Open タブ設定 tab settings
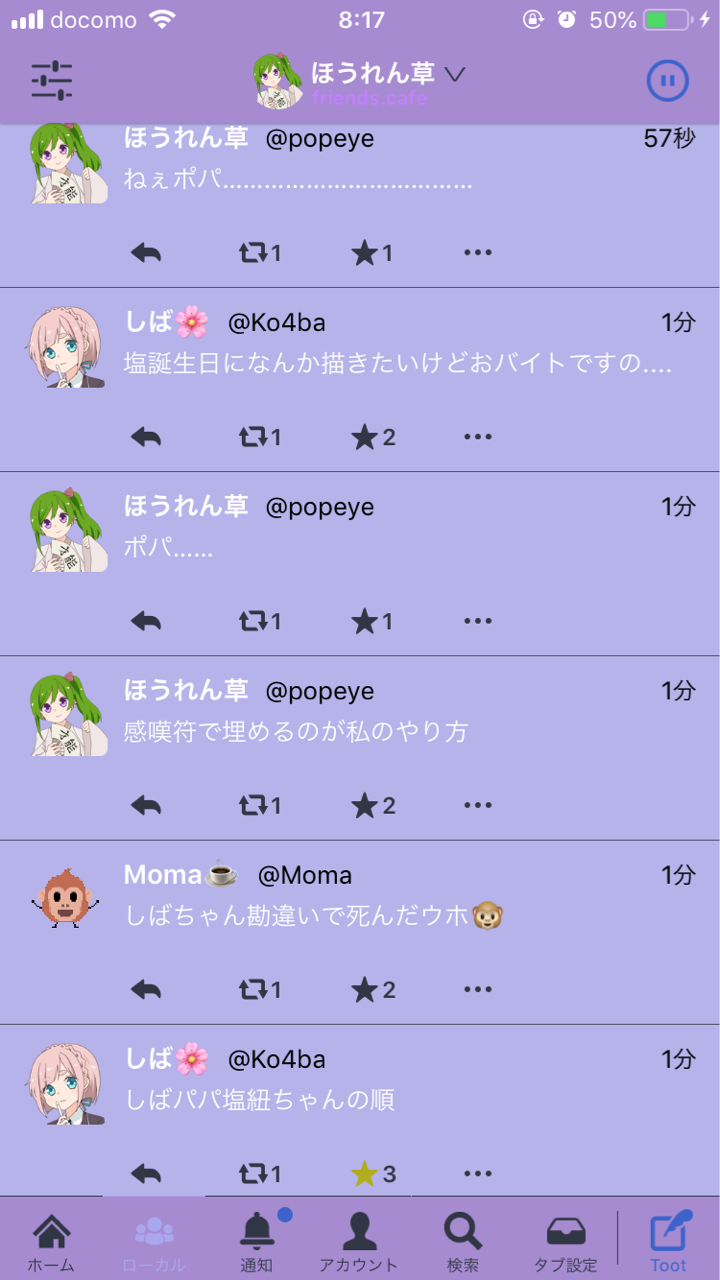 566,1241
